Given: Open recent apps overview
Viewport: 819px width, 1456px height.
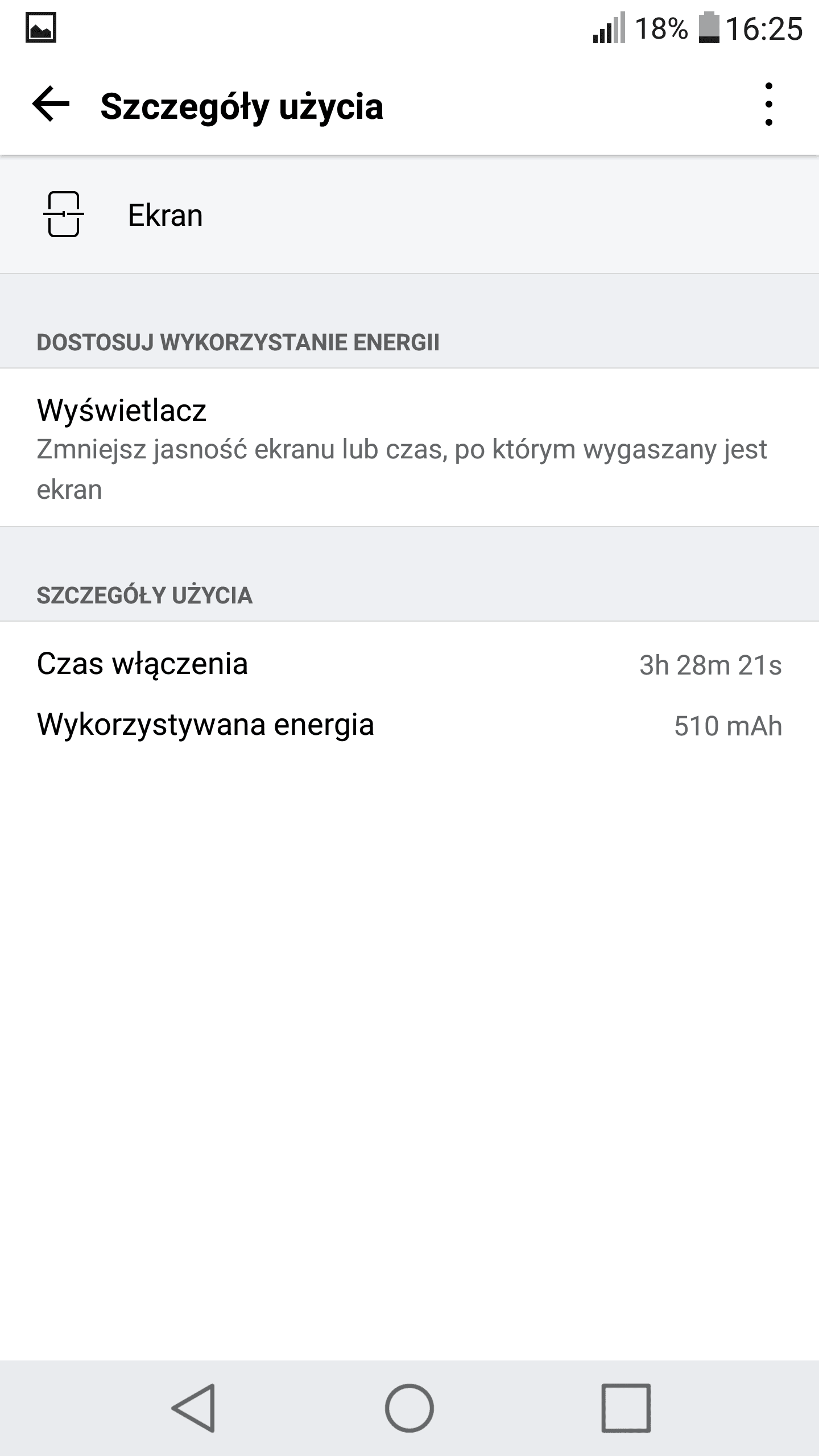Looking at the screenshot, I should coord(626,1408).
